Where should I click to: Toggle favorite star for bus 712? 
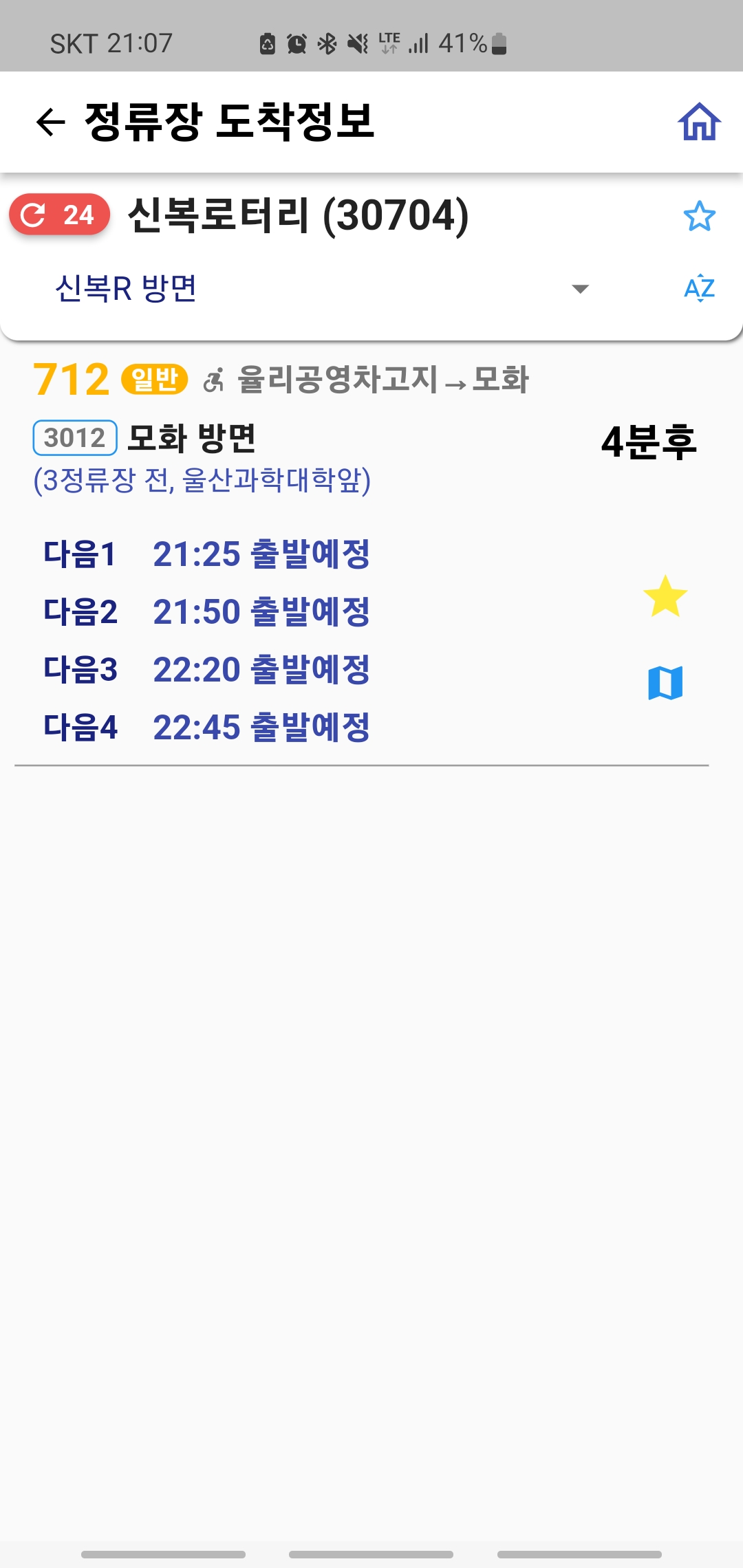[x=665, y=597]
